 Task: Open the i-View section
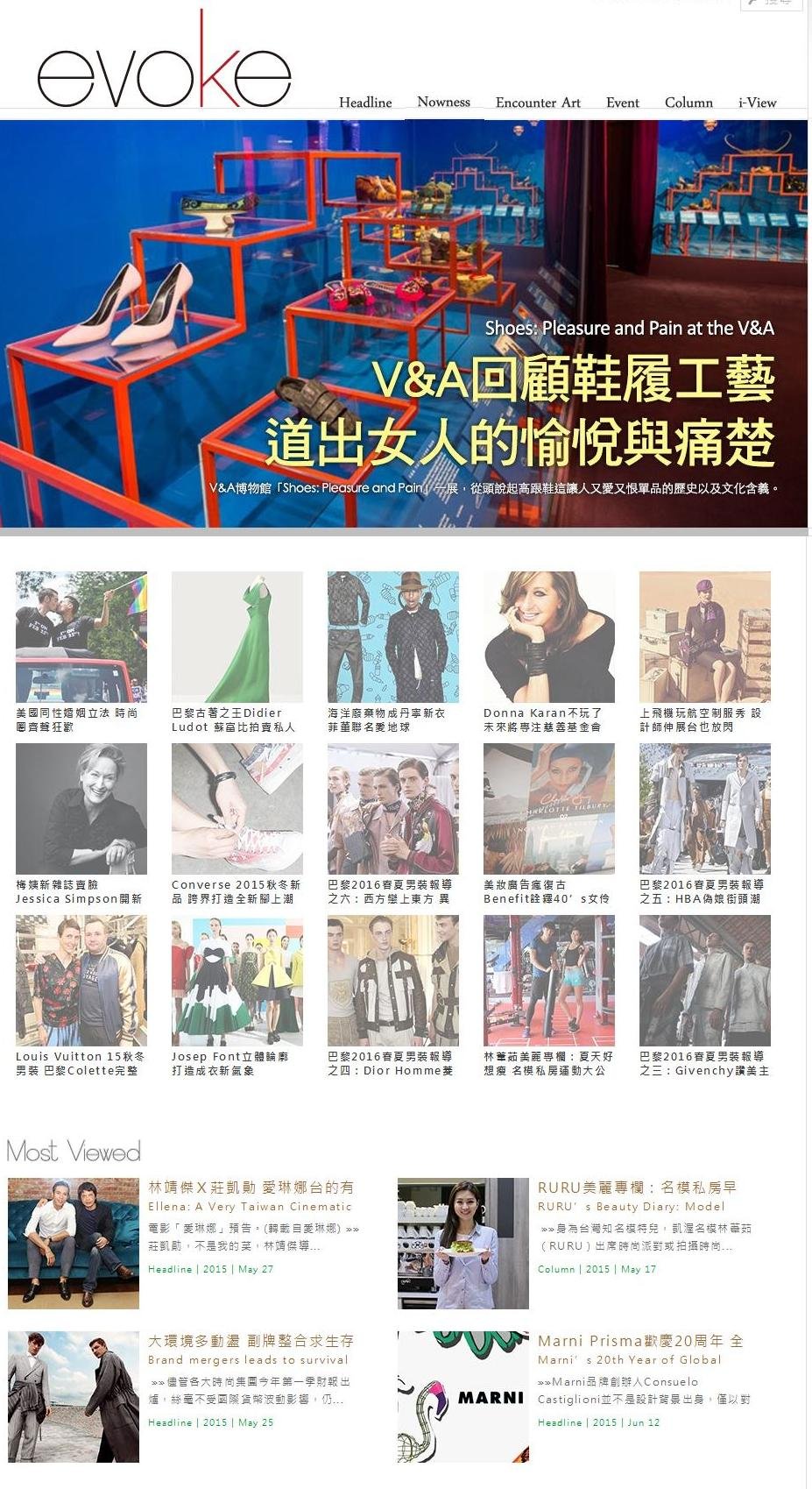coord(757,103)
